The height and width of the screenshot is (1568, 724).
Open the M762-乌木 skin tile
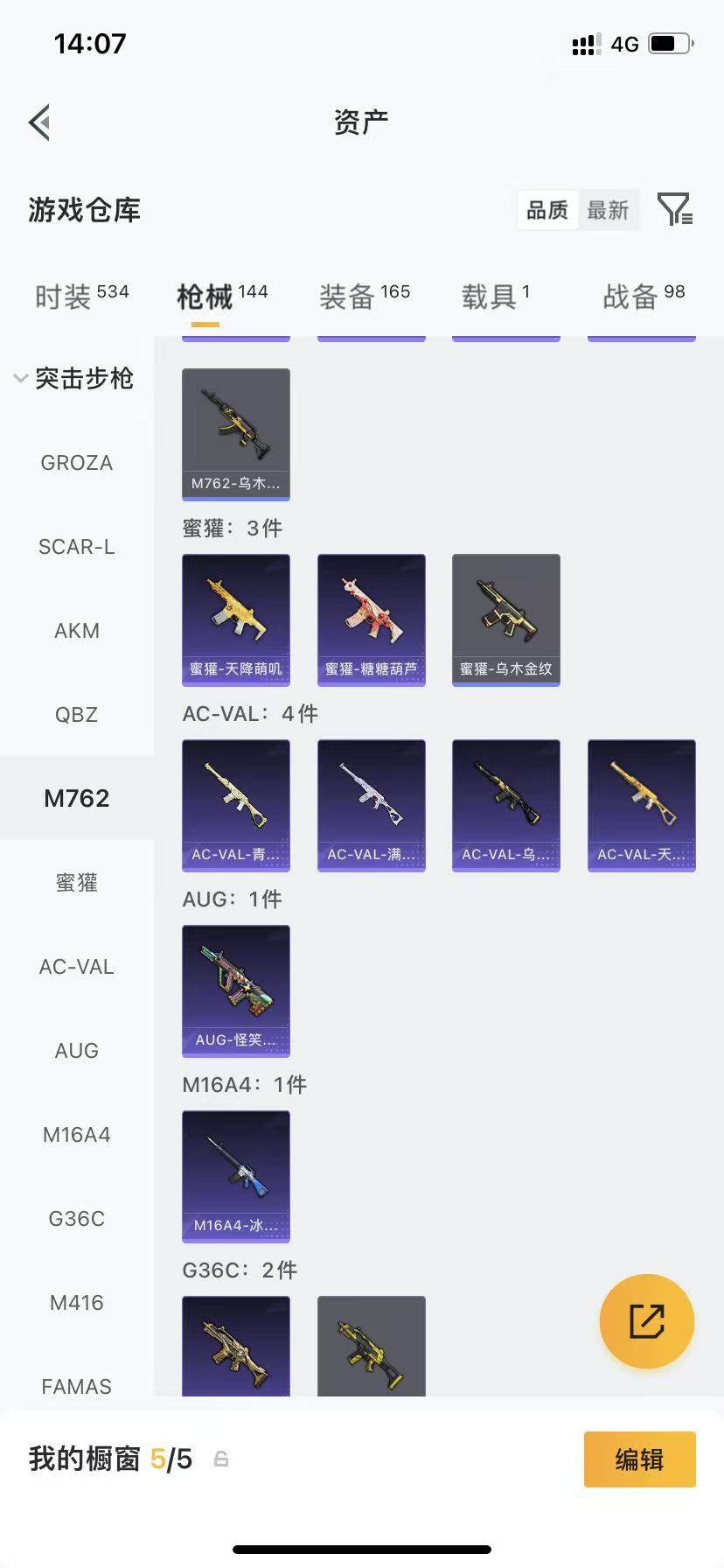click(236, 434)
